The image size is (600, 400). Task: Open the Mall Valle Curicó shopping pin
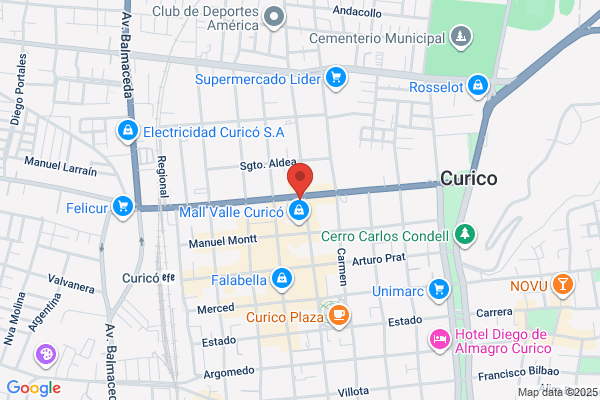point(299,211)
